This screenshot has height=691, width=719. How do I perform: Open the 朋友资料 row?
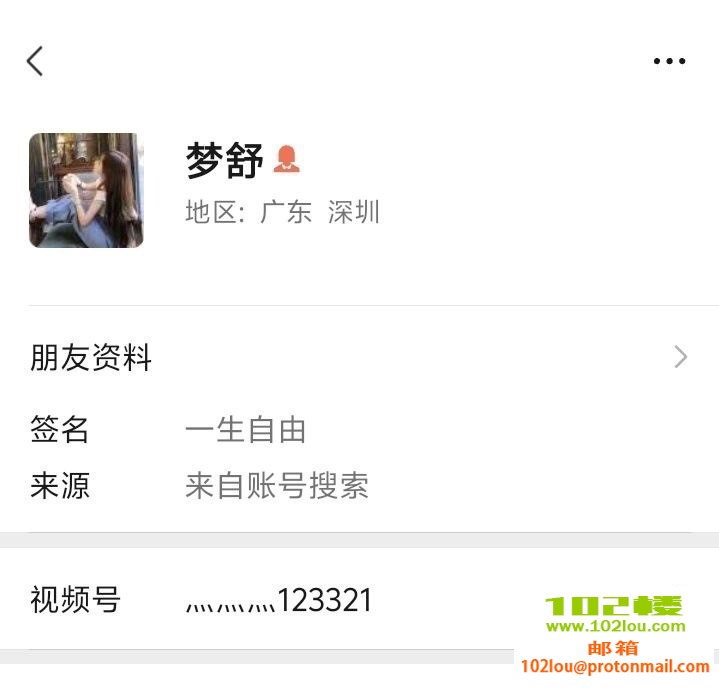(359, 357)
